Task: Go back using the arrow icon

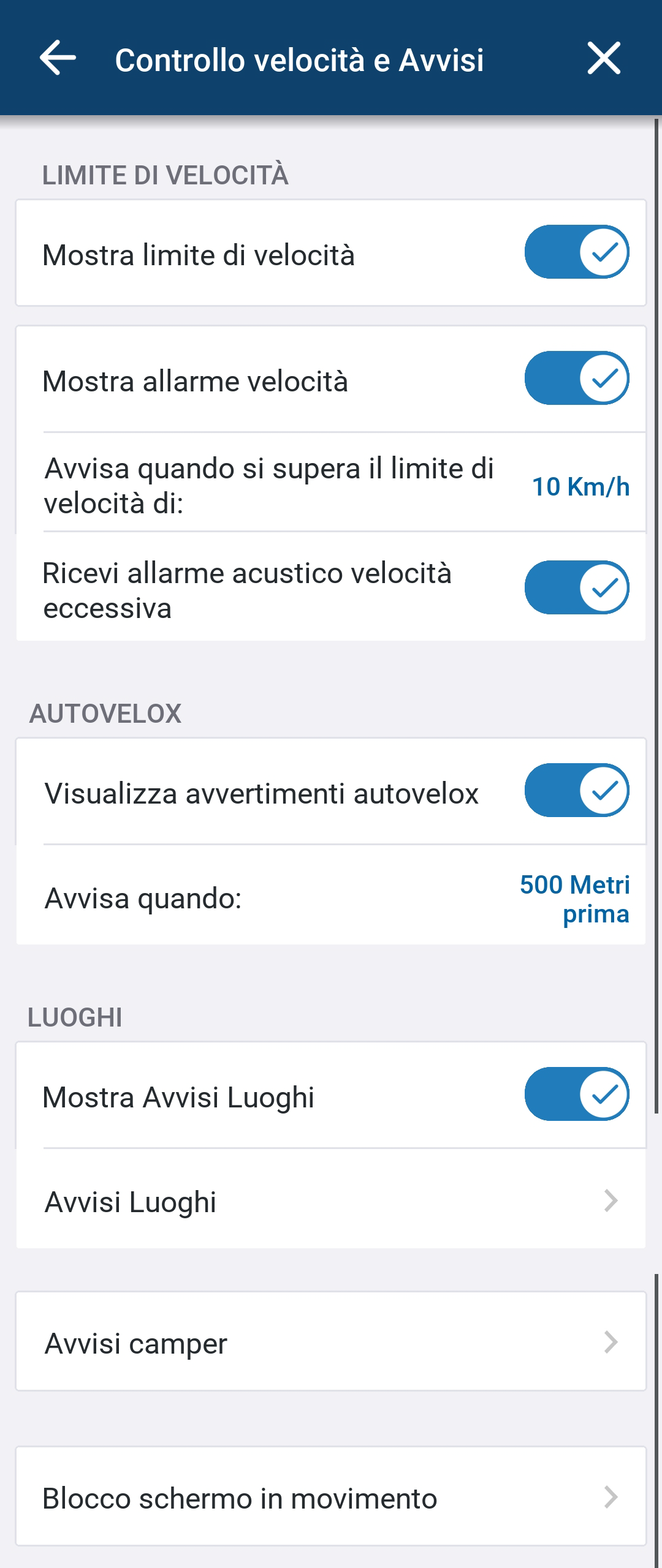Action: click(x=58, y=59)
